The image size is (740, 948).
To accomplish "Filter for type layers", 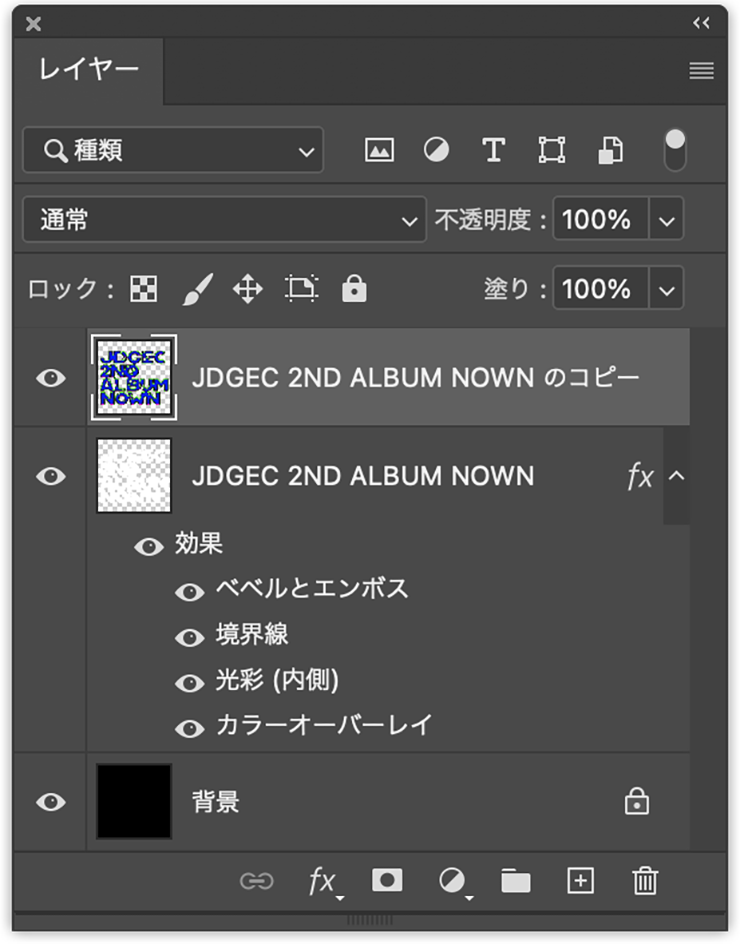I will pos(493,151).
